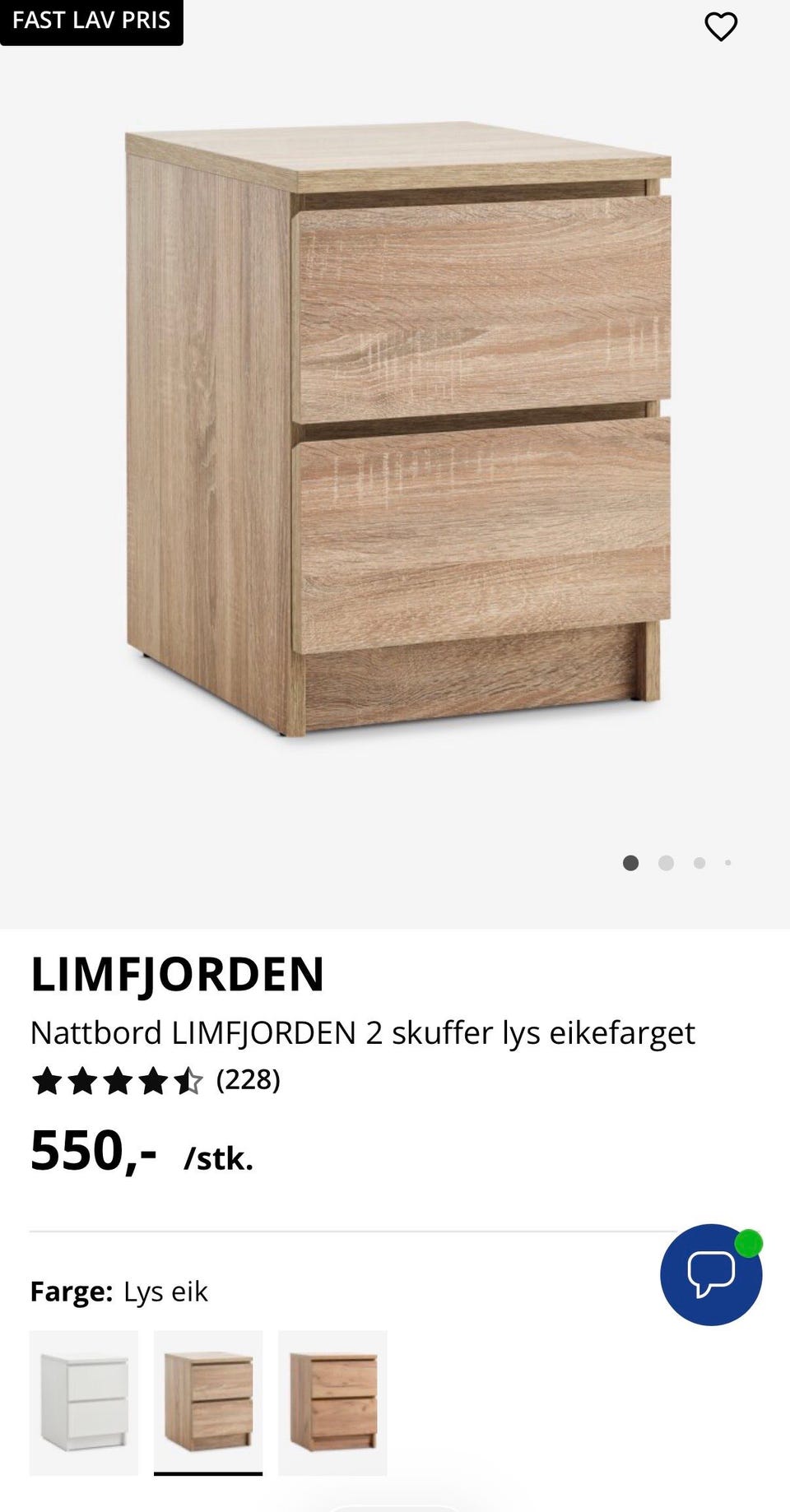The width and height of the screenshot is (790, 1512).
Task: Select the dark oak color variant
Action: (x=332, y=1399)
